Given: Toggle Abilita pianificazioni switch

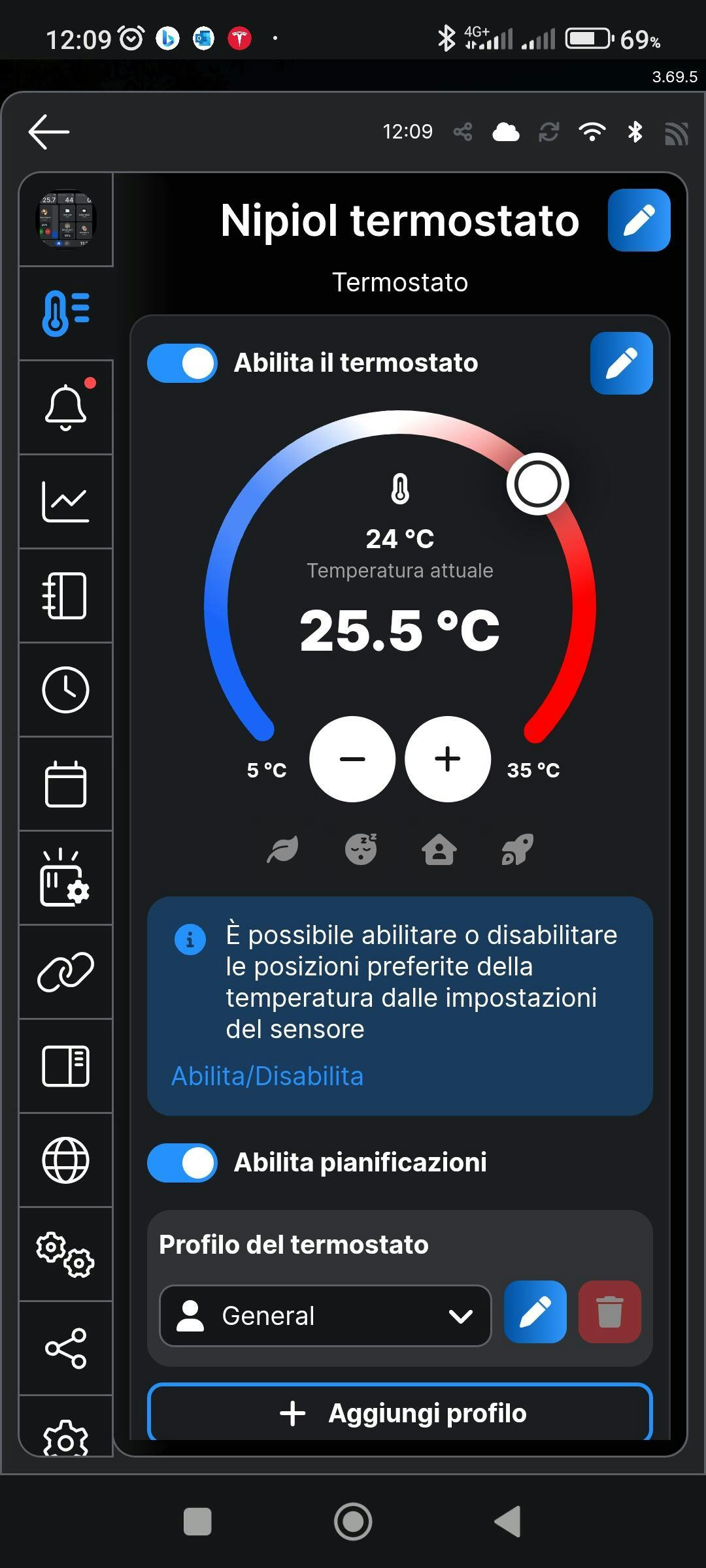Looking at the screenshot, I should (182, 1163).
